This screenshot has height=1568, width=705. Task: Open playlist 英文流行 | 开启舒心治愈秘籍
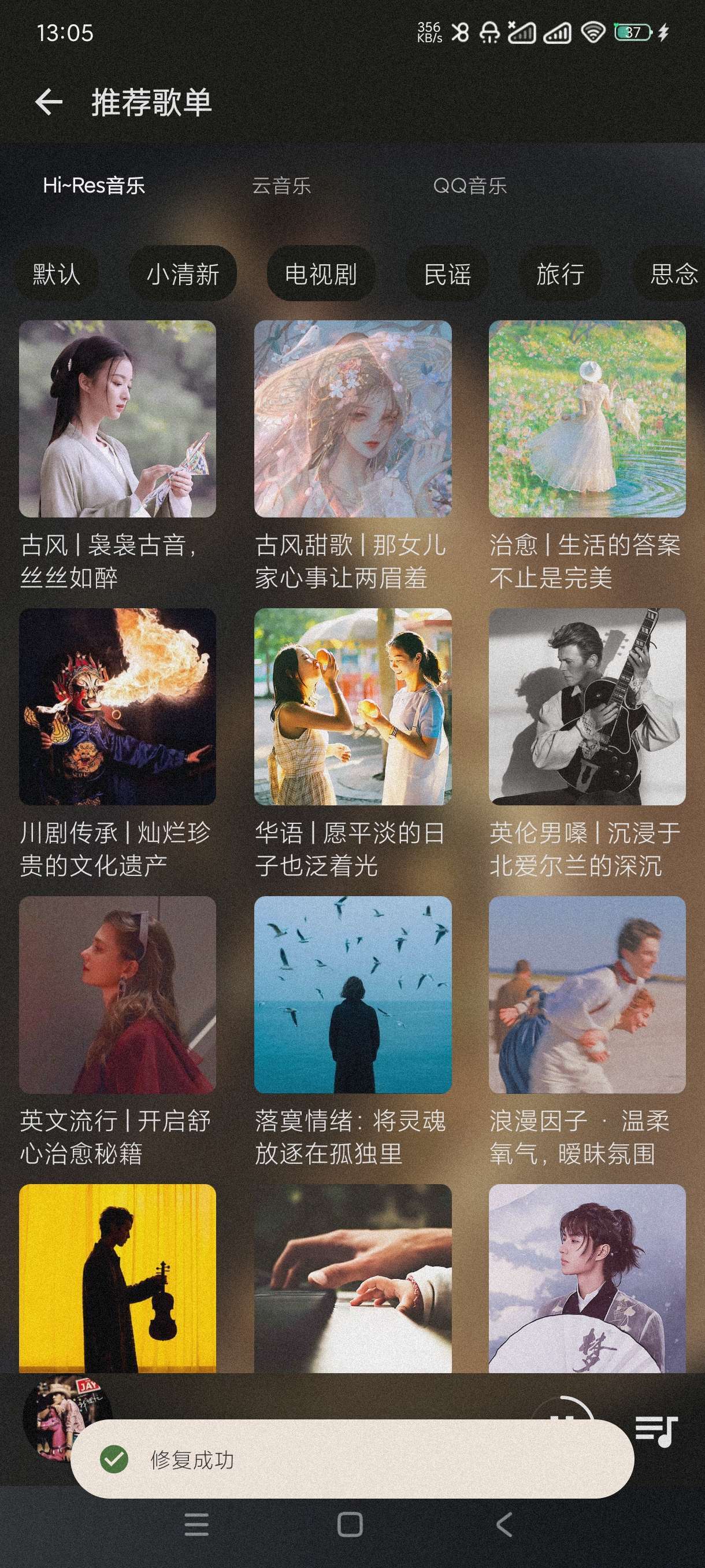[x=117, y=994]
